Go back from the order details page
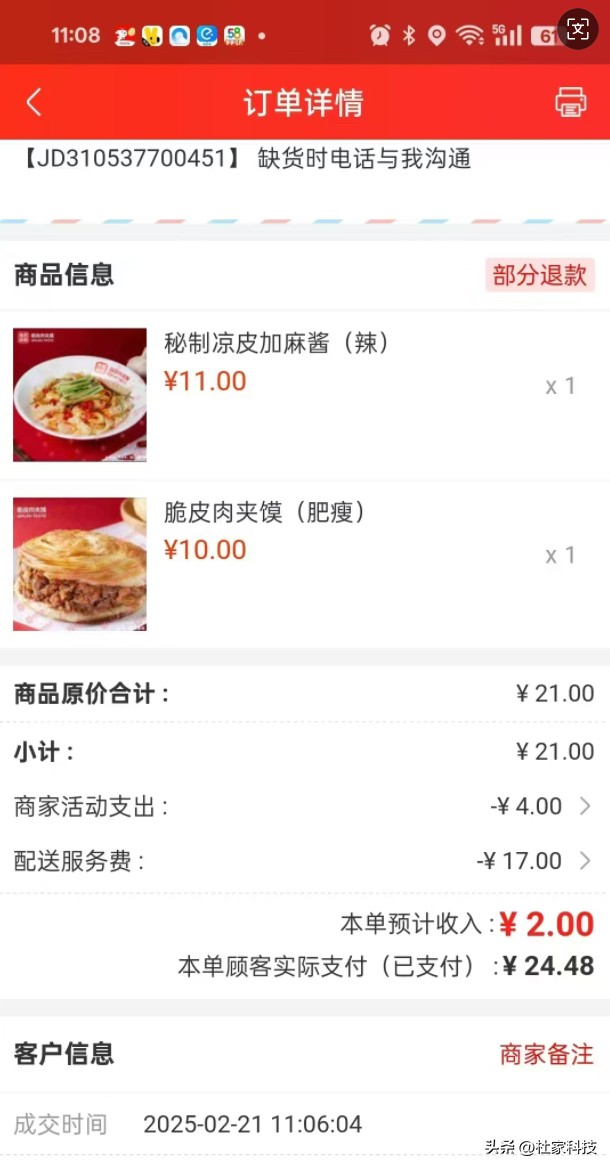The width and height of the screenshot is (610, 1168). [x=34, y=102]
